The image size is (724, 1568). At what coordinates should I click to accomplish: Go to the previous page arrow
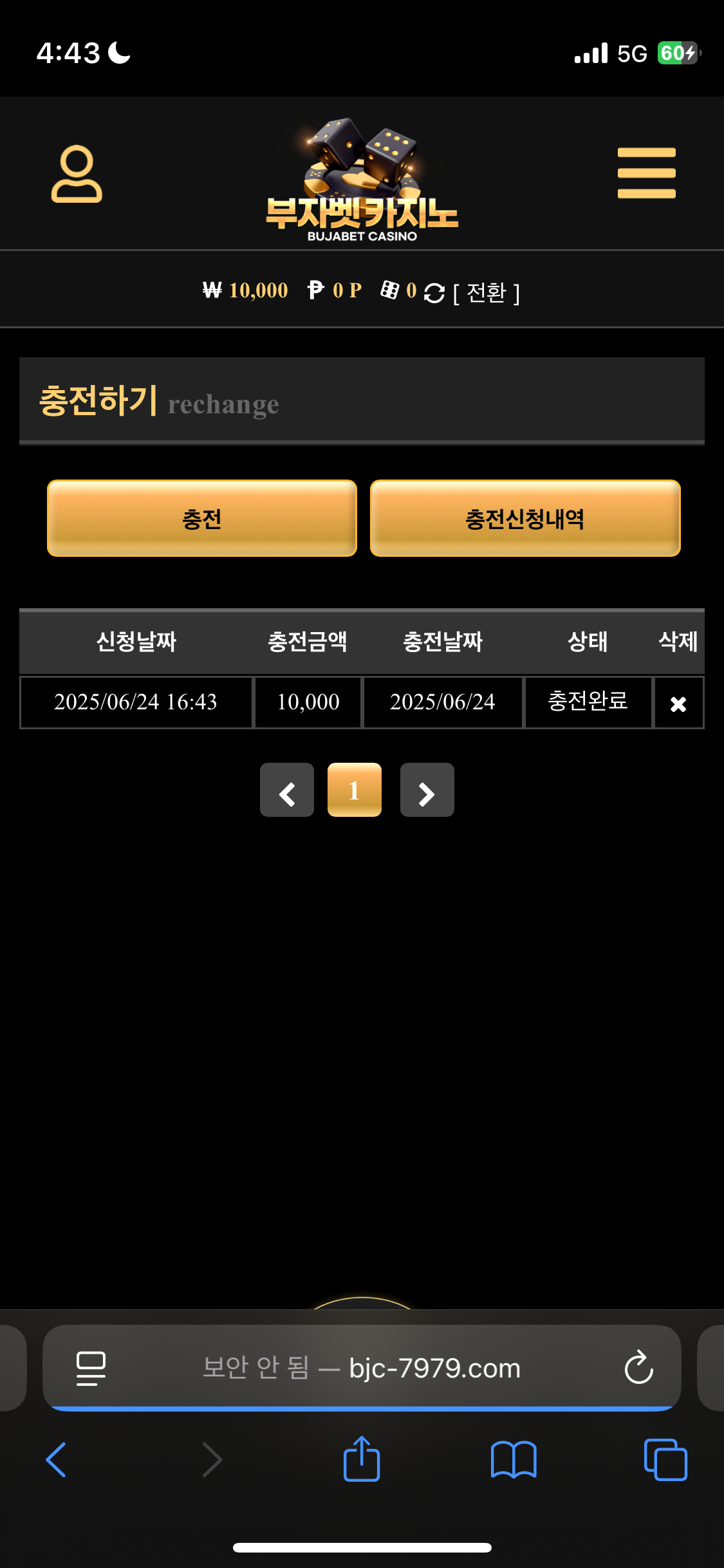pos(287,790)
